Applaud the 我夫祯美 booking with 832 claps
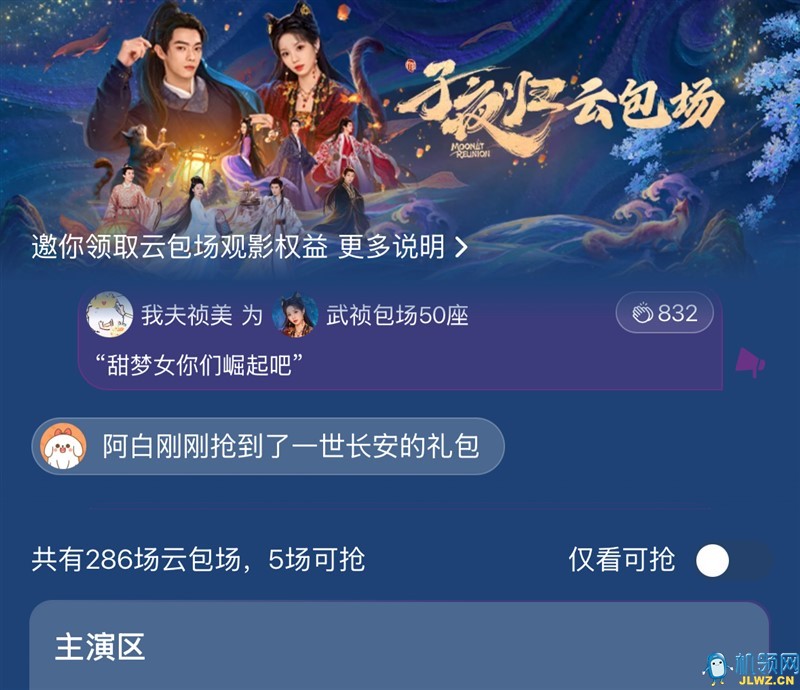 pos(664,313)
